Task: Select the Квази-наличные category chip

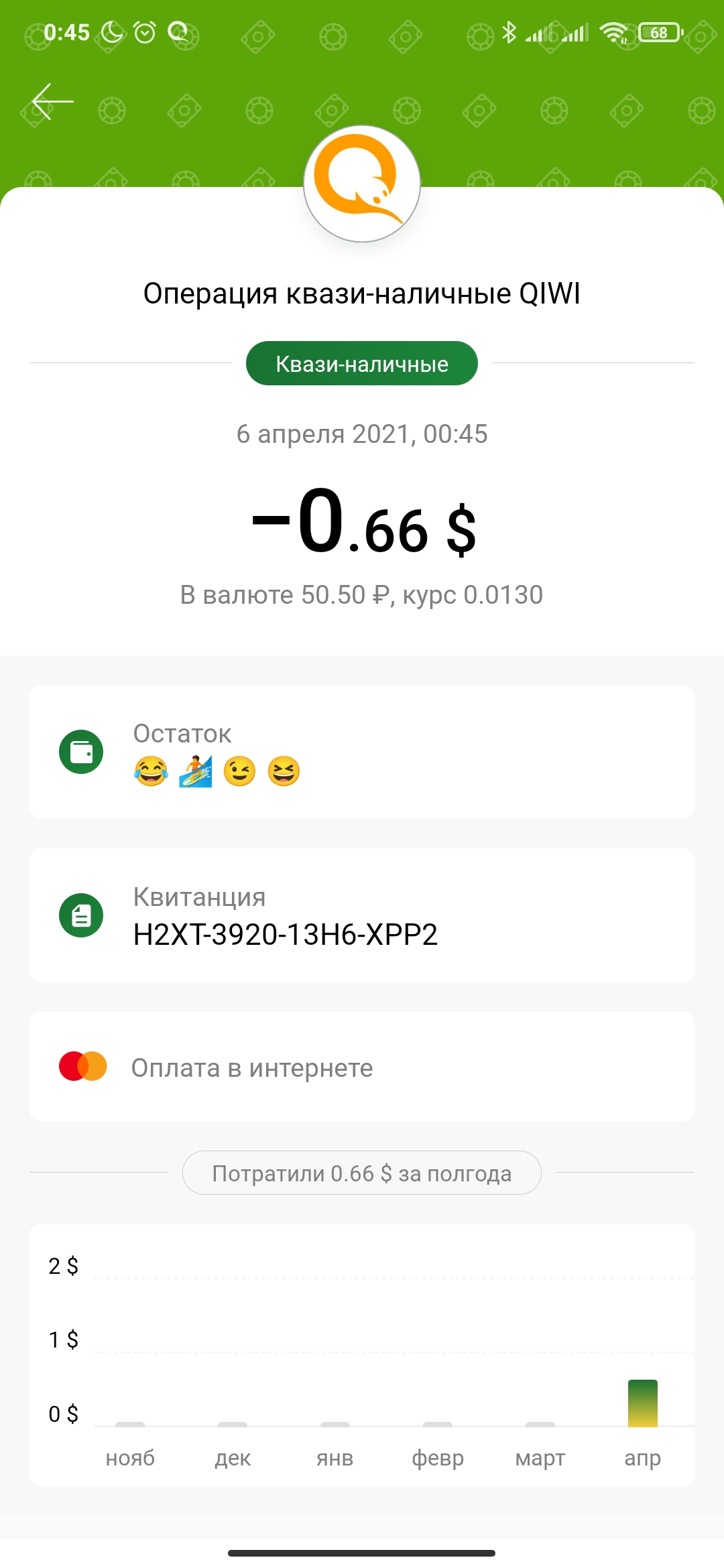Action: point(361,364)
